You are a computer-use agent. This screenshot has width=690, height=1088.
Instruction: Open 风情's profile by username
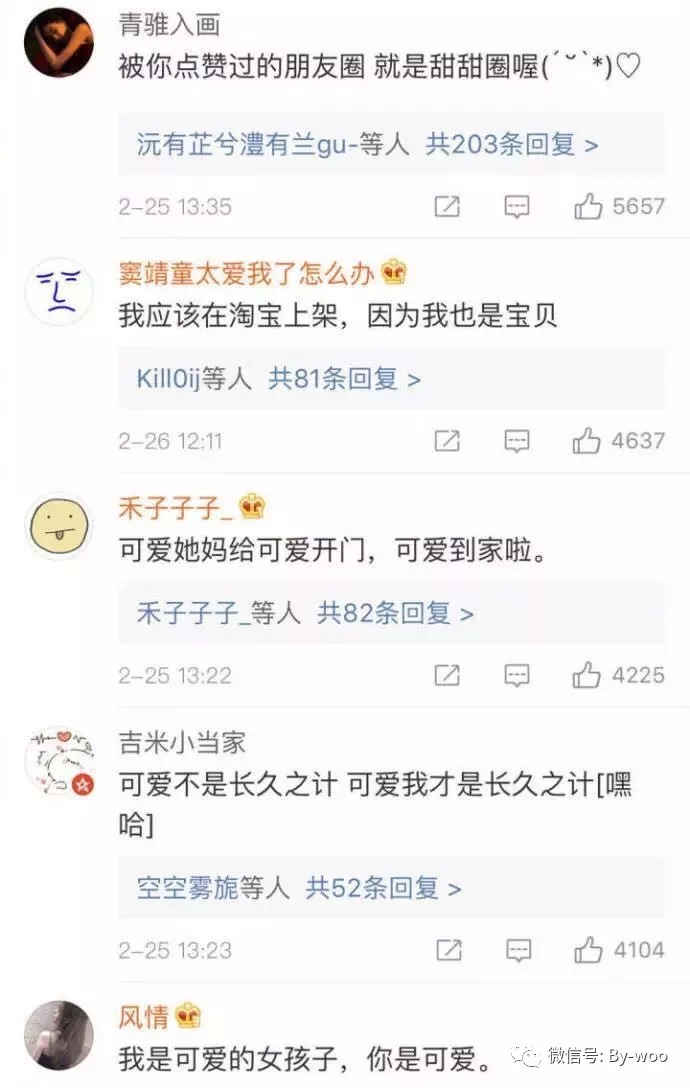(144, 1017)
